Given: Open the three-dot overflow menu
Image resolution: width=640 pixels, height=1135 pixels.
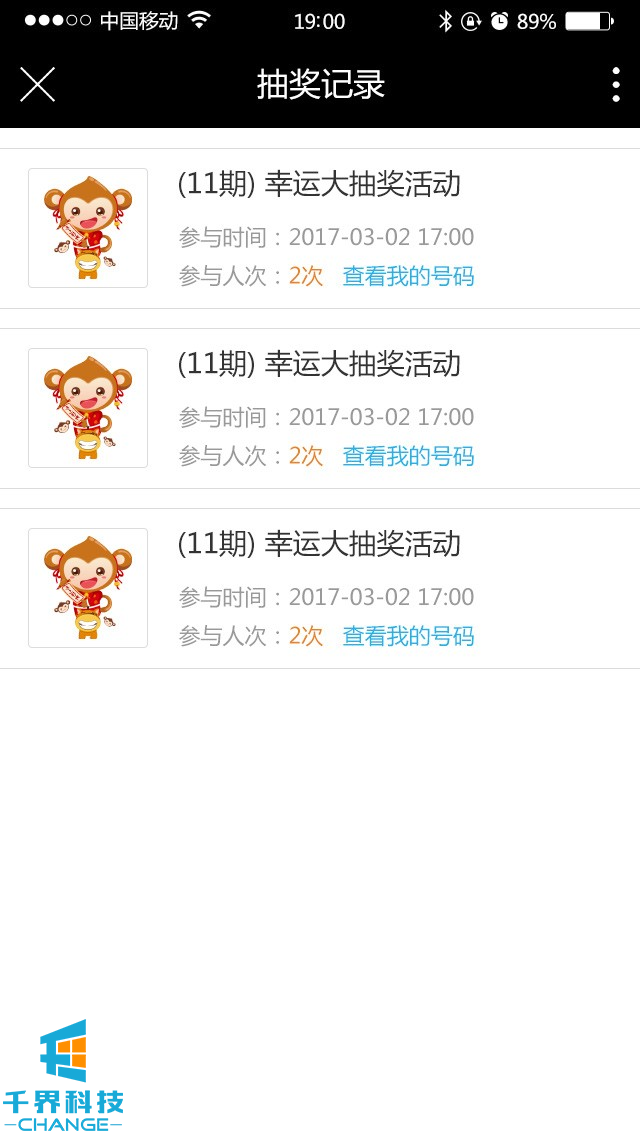Looking at the screenshot, I should pyautogui.click(x=615, y=85).
